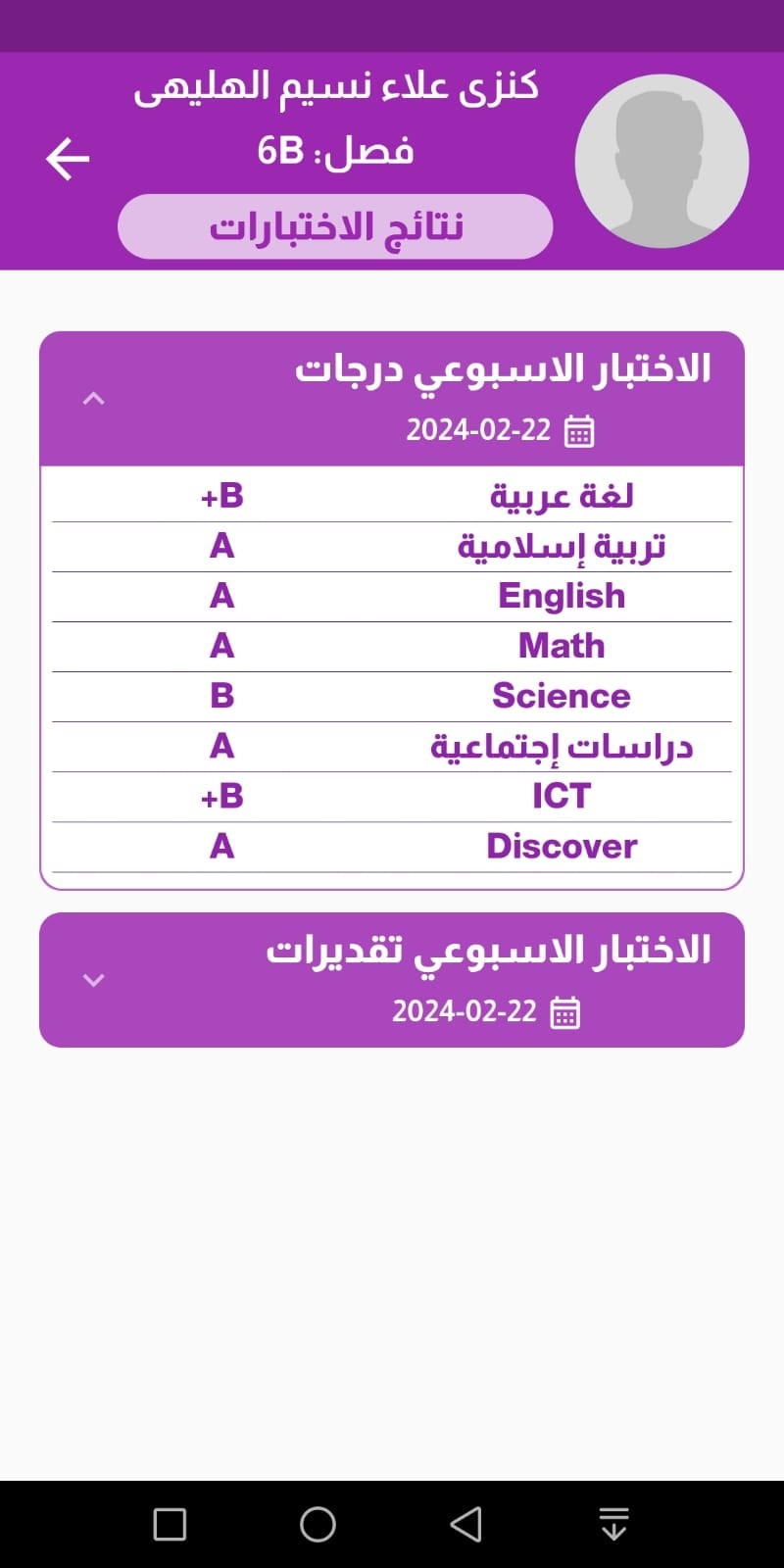Open recent apps from navigation bar

[170, 1524]
